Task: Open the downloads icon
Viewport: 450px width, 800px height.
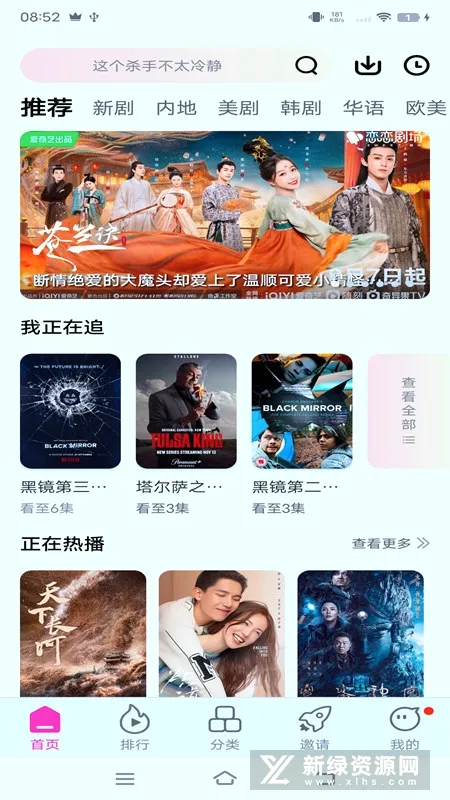Action: click(368, 65)
